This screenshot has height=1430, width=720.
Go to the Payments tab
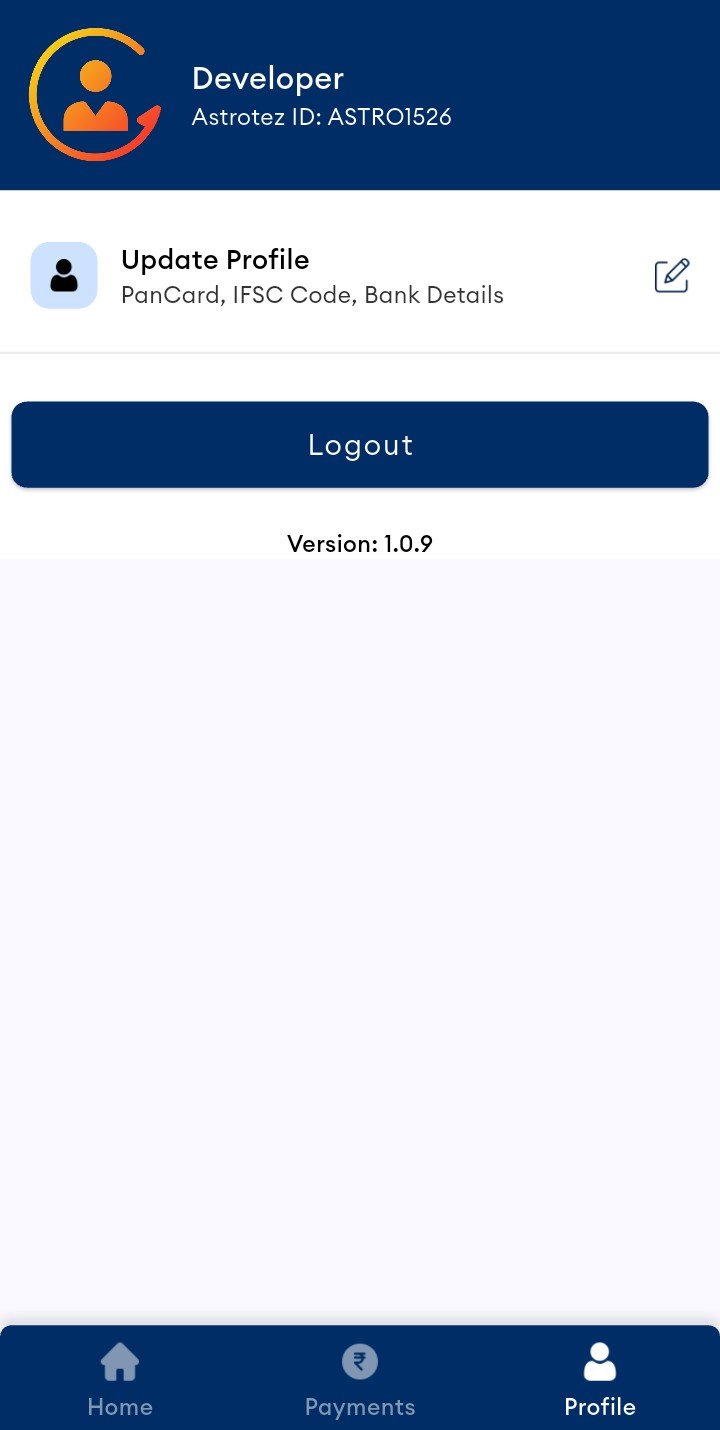(360, 1380)
